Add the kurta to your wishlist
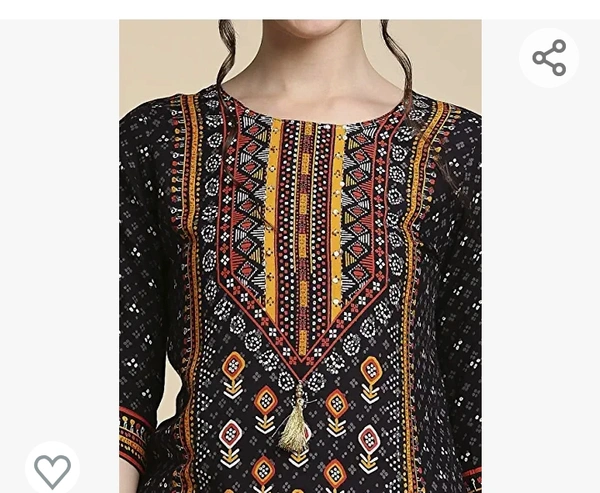Viewport: 600px width, 493px height. click(x=52, y=469)
